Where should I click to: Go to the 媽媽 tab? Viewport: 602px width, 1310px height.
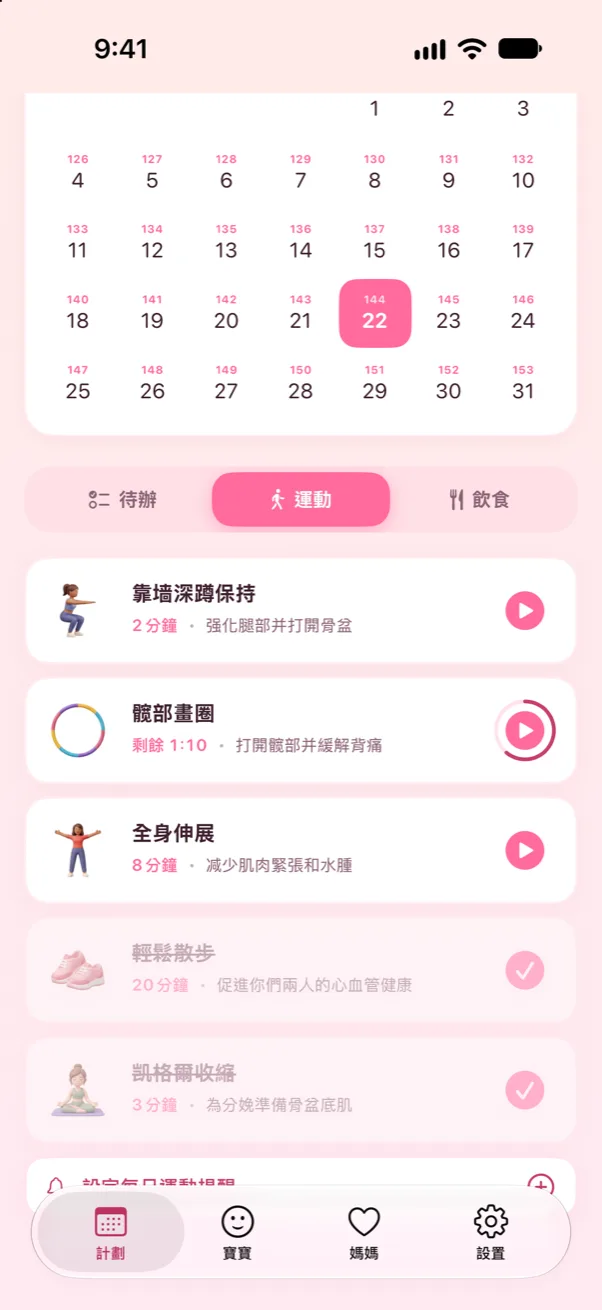click(364, 1232)
